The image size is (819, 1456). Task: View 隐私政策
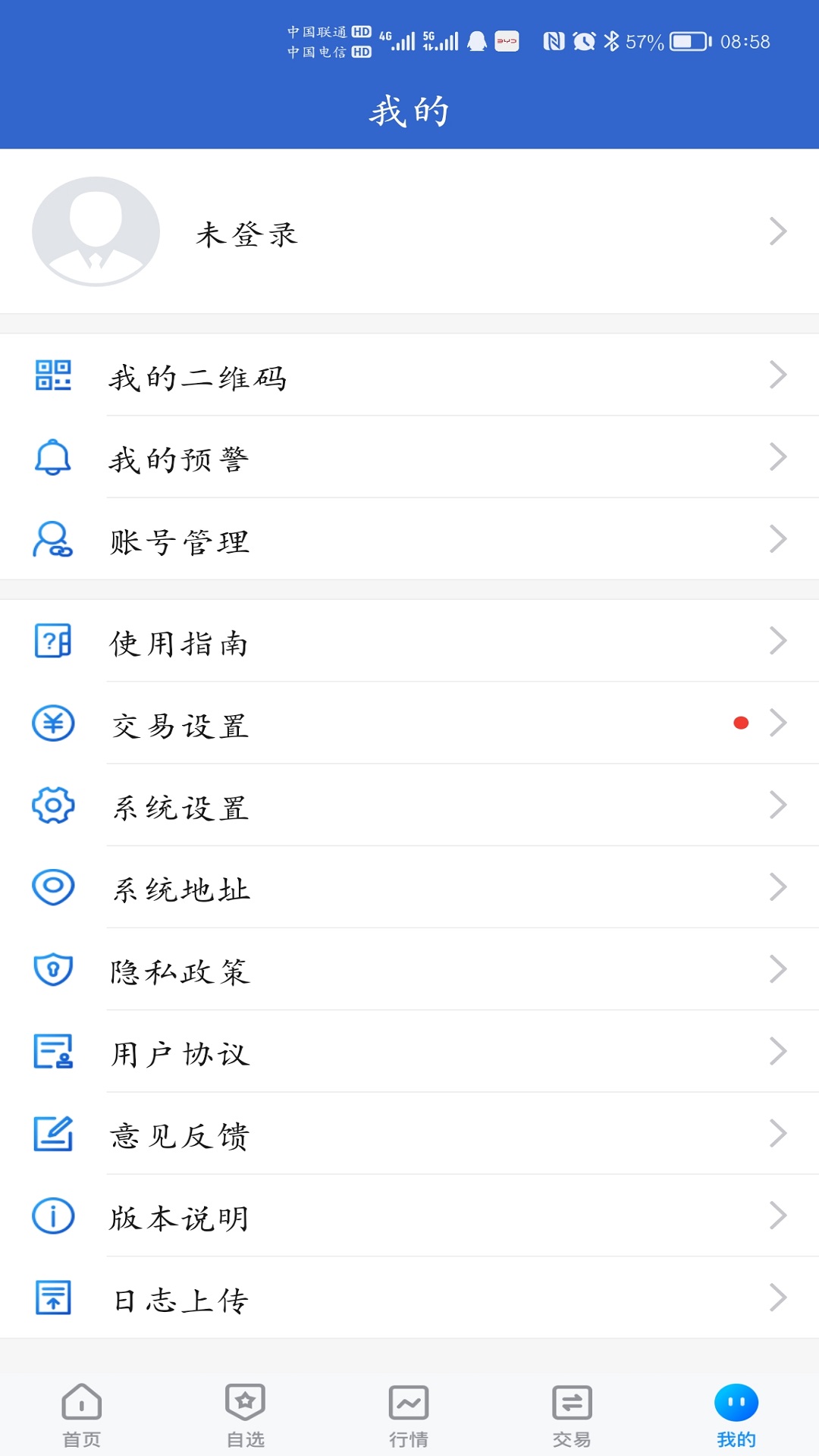point(409,969)
